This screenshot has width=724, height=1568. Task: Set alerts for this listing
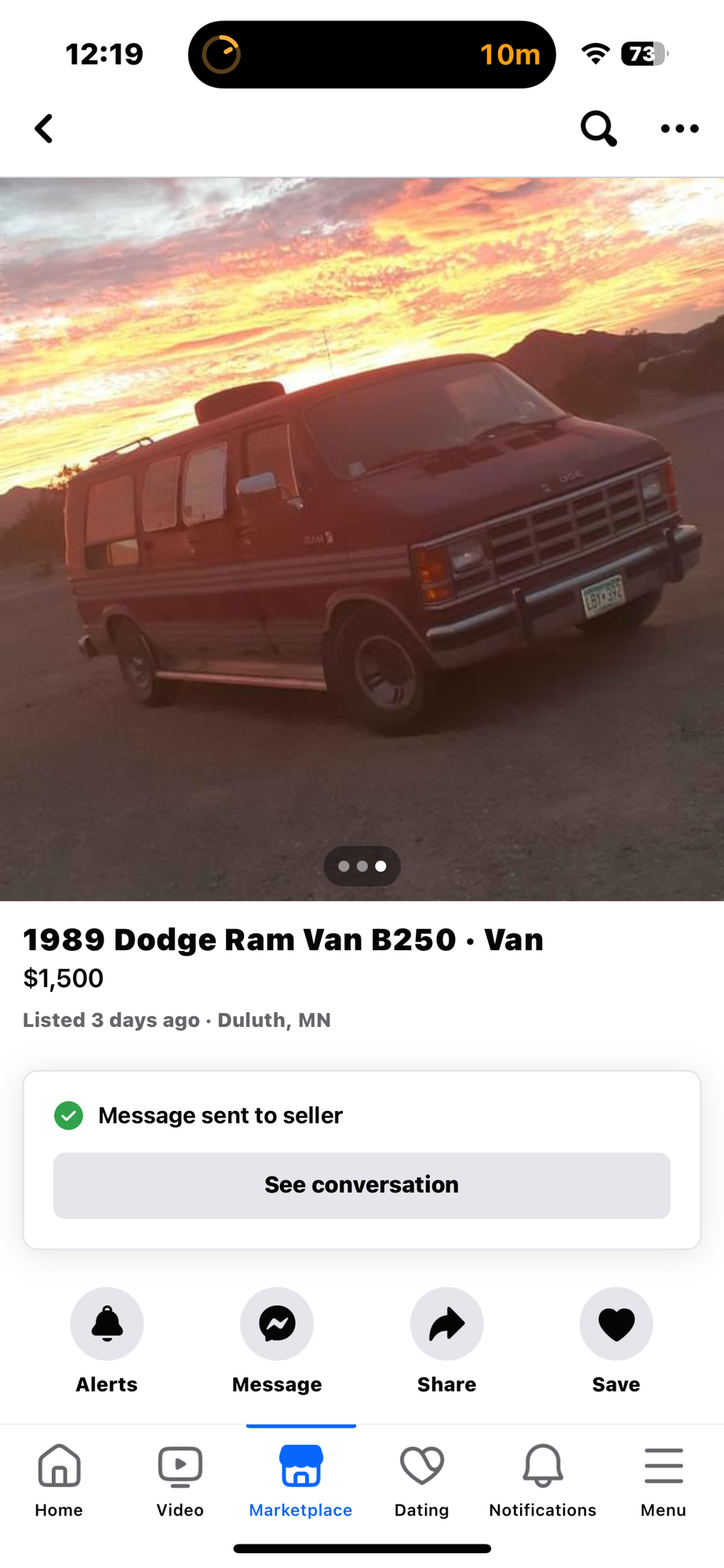[x=107, y=1324]
